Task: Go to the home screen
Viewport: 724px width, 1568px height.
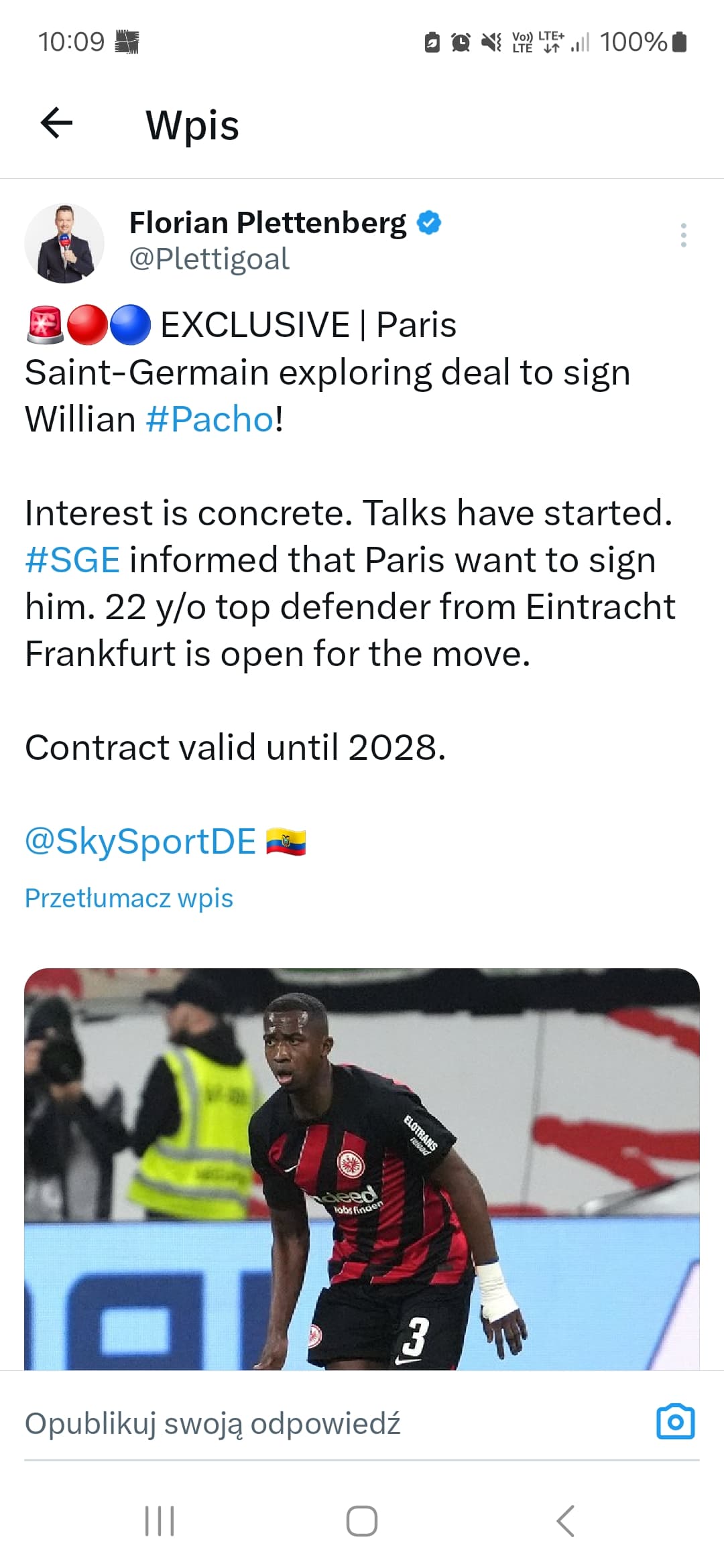Action: point(362,1521)
